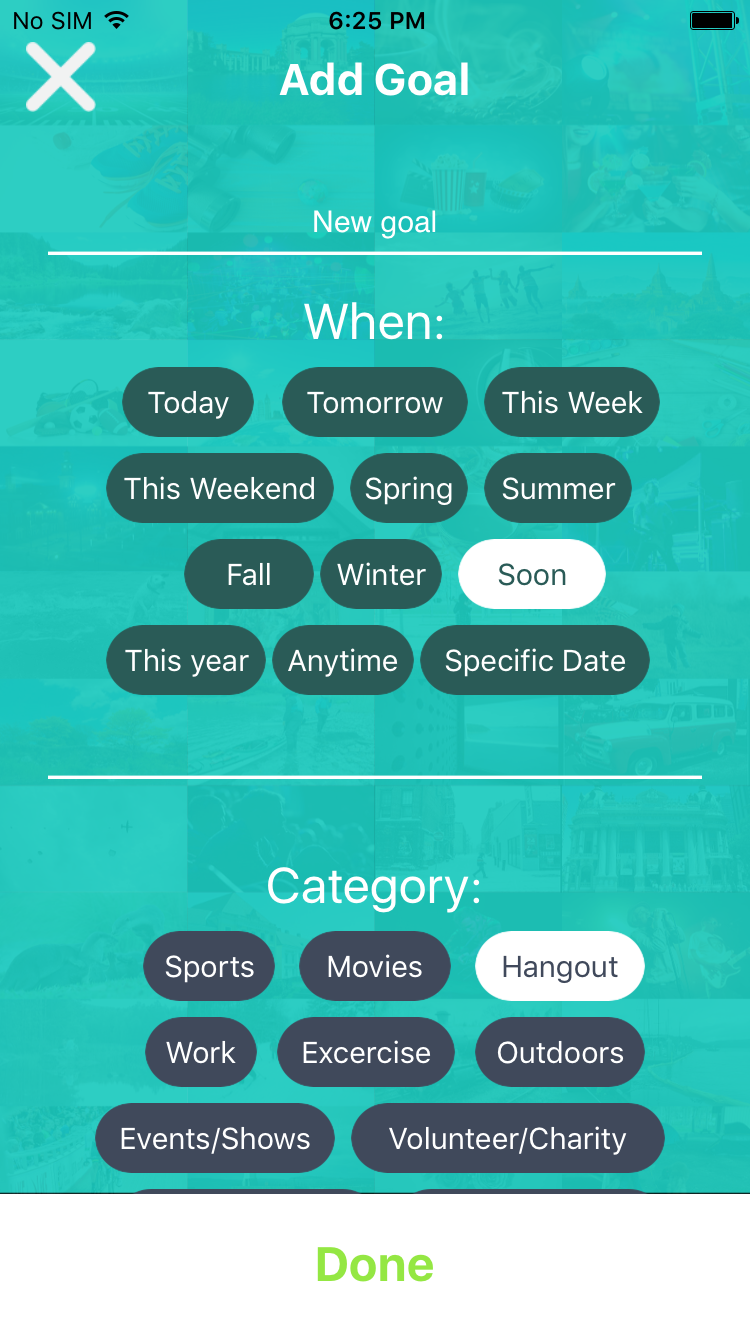The width and height of the screenshot is (750, 1334).
Task: Choose Winter for when
Action: click(x=381, y=575)
